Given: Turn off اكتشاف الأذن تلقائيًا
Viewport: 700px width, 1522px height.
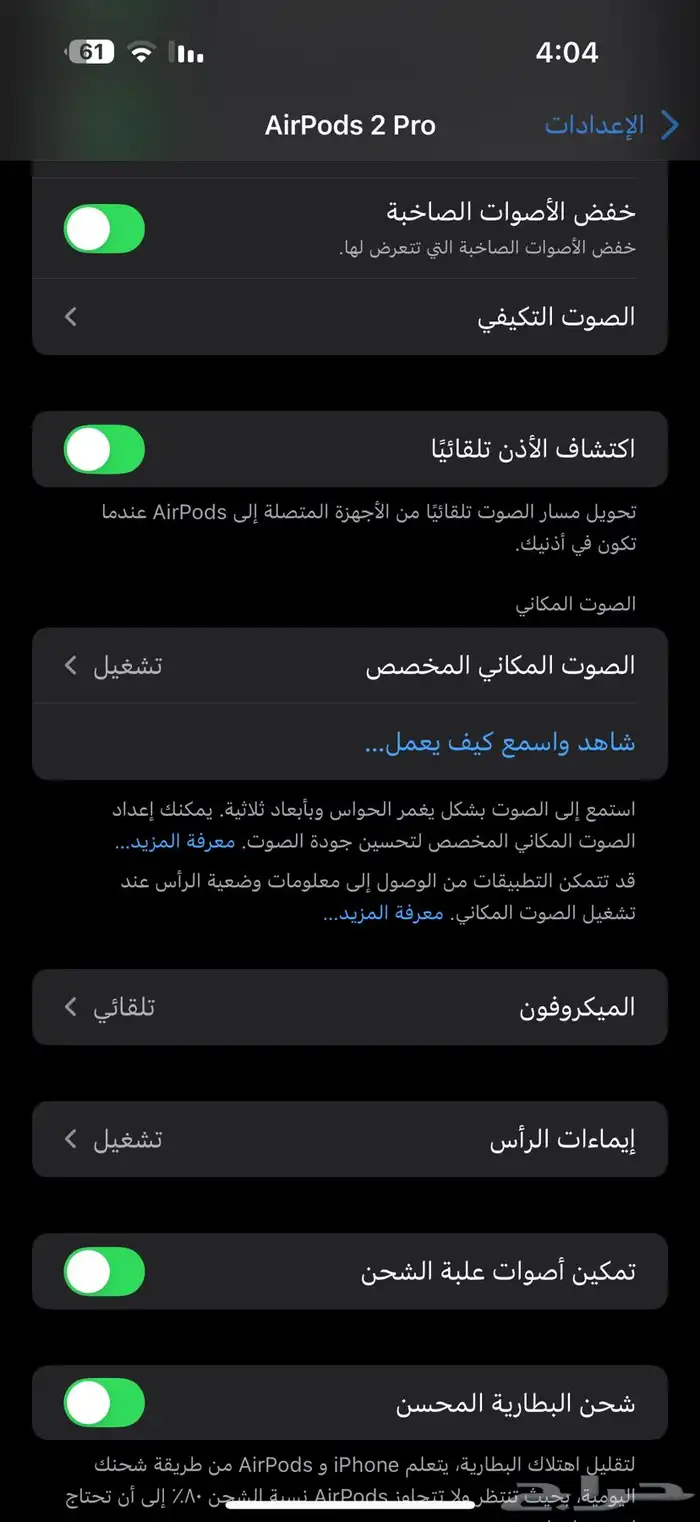Looking at the screenshot, I should point(104,449).
